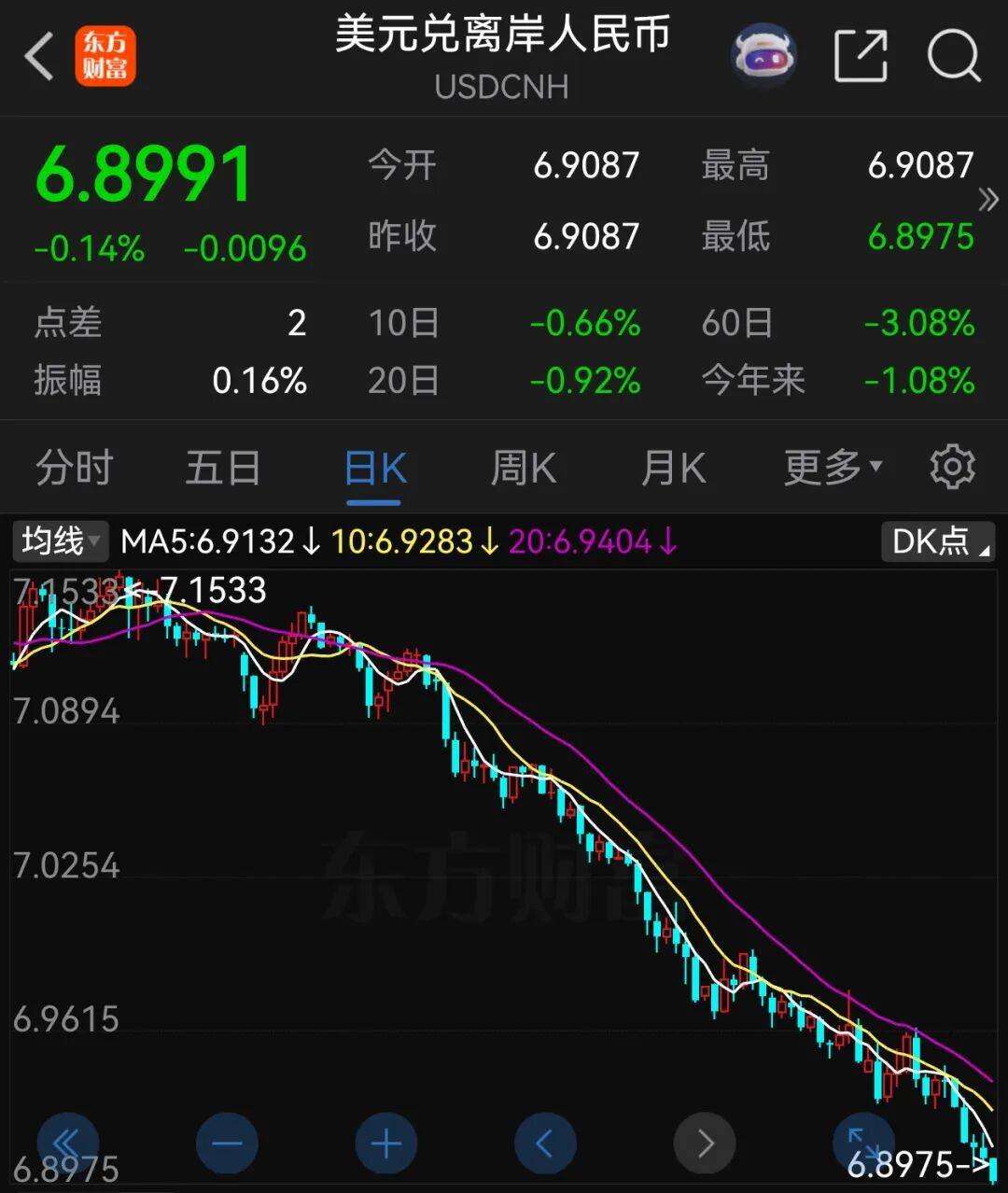Open the DK点 indicator option
The image size is (1008, 1193).
point(937,541)
